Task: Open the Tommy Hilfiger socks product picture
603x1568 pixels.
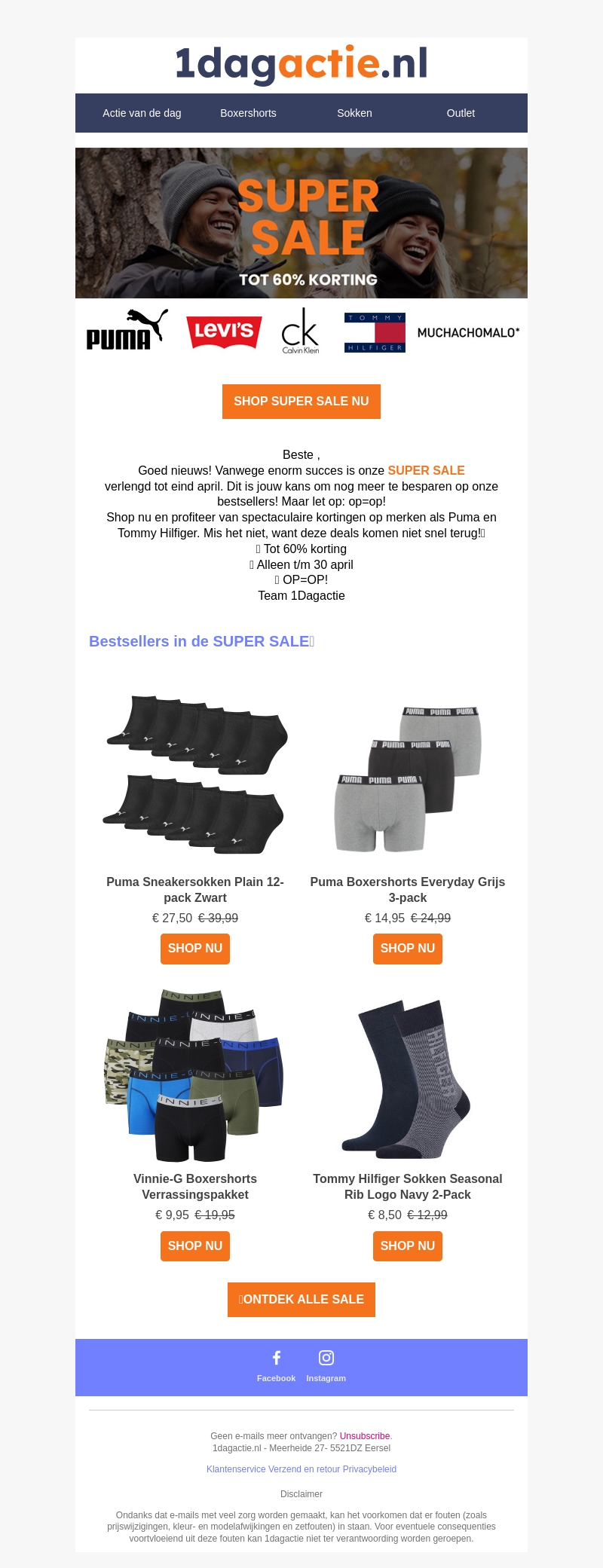Action: (408, 1077)
